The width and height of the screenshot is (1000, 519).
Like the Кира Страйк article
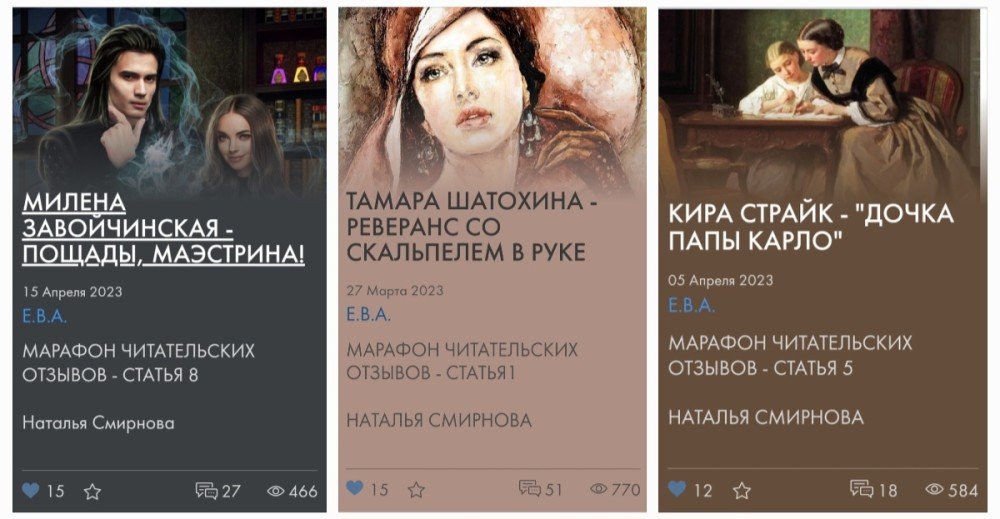coord(677,489)
